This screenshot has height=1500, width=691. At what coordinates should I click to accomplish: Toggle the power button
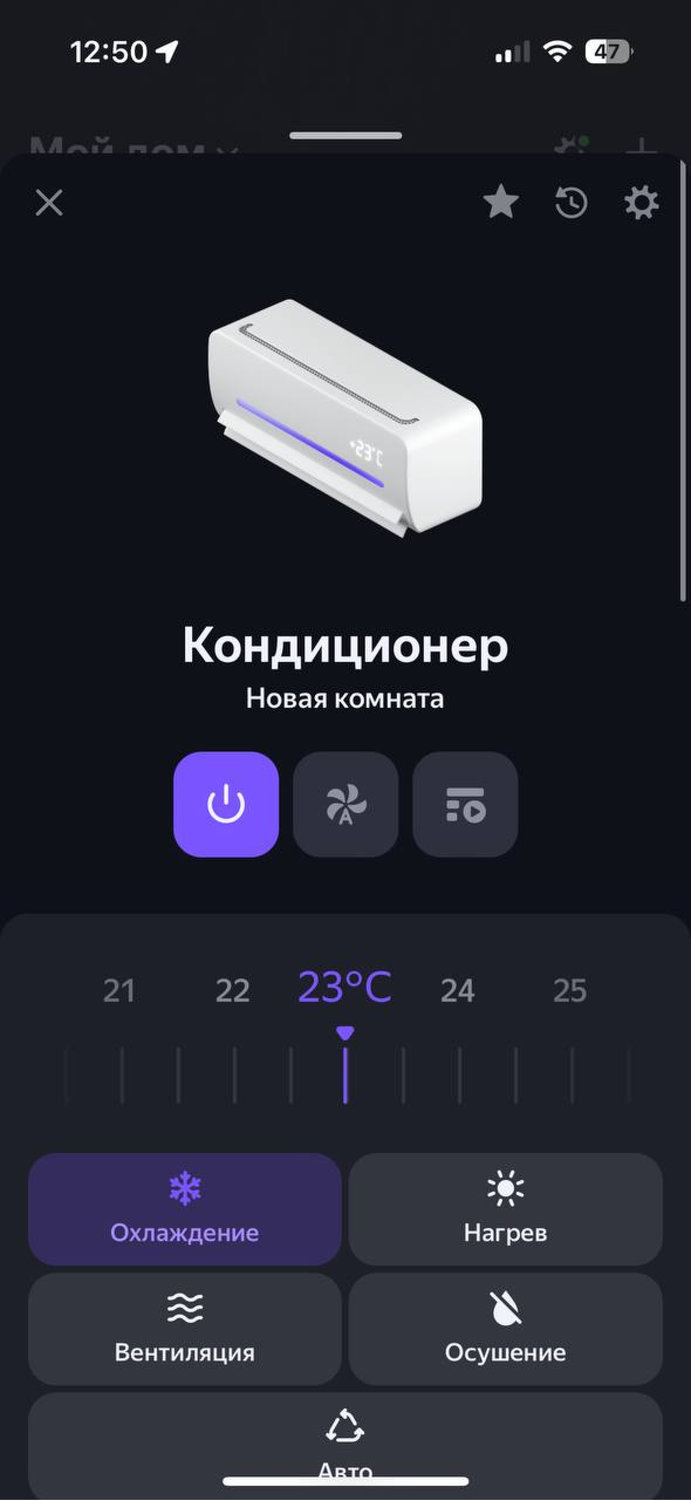pos(226,804)
